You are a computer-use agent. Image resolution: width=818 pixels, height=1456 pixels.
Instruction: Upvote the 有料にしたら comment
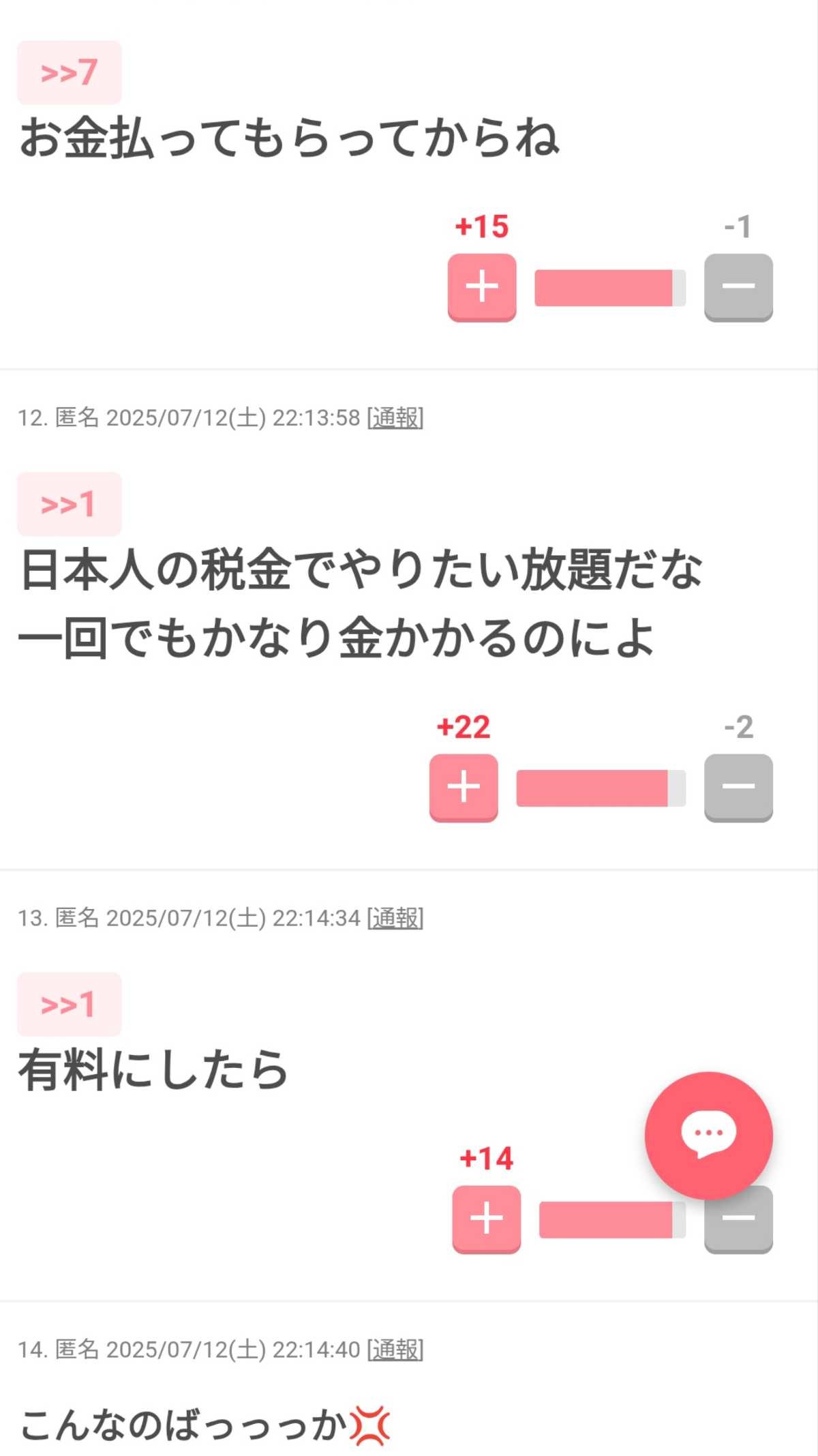coord(486,1219)
